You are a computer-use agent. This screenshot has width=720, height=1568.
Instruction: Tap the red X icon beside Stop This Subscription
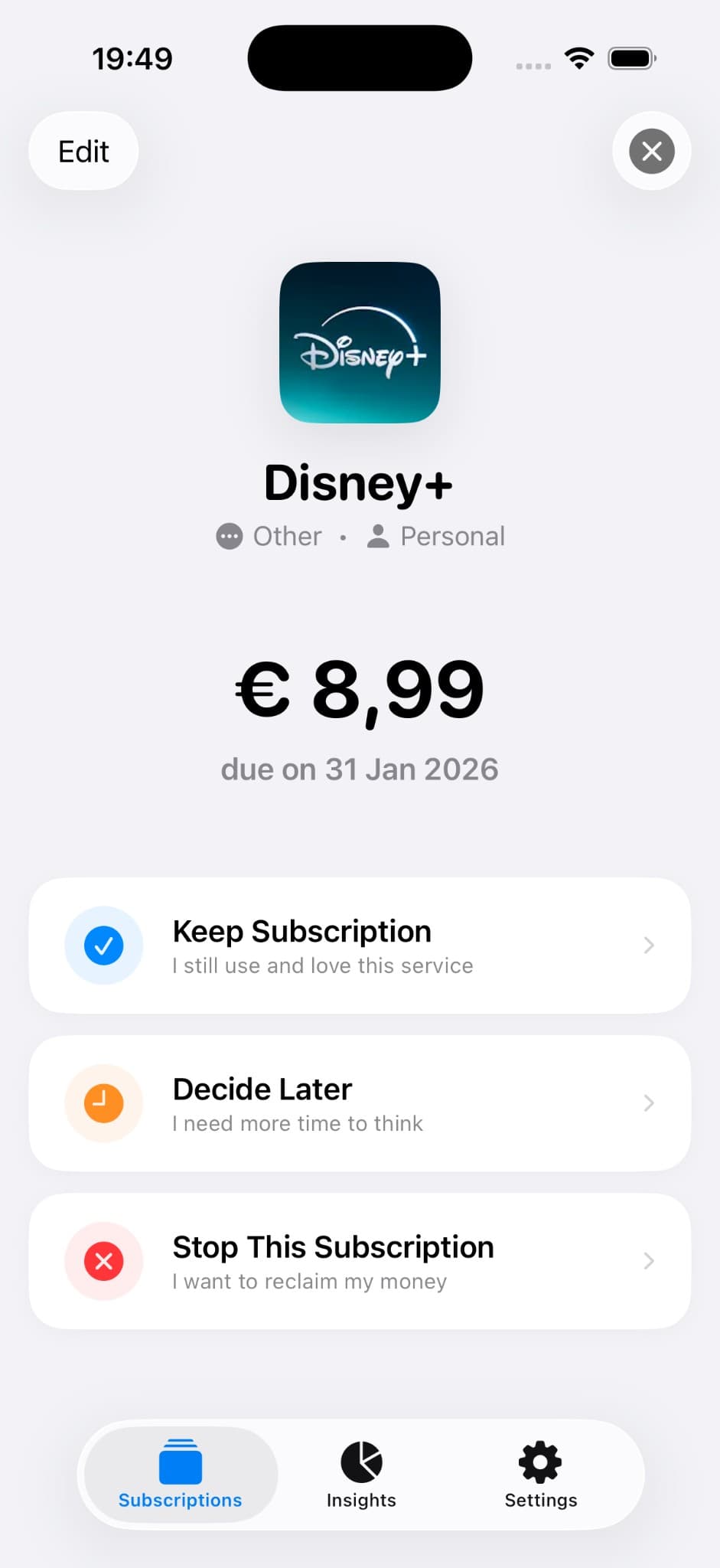pos(104,1261)
